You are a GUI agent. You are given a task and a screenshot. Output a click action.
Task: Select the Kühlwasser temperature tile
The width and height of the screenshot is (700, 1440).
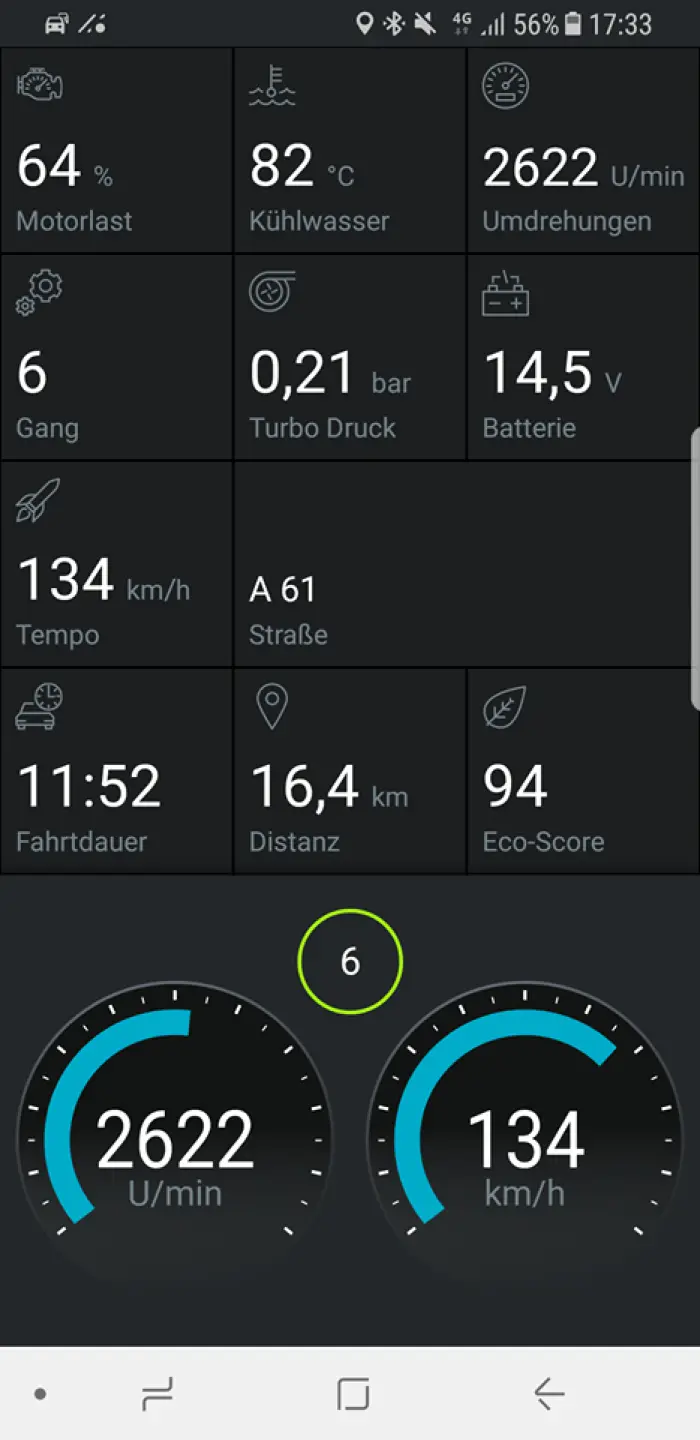[x=349, y=150]
